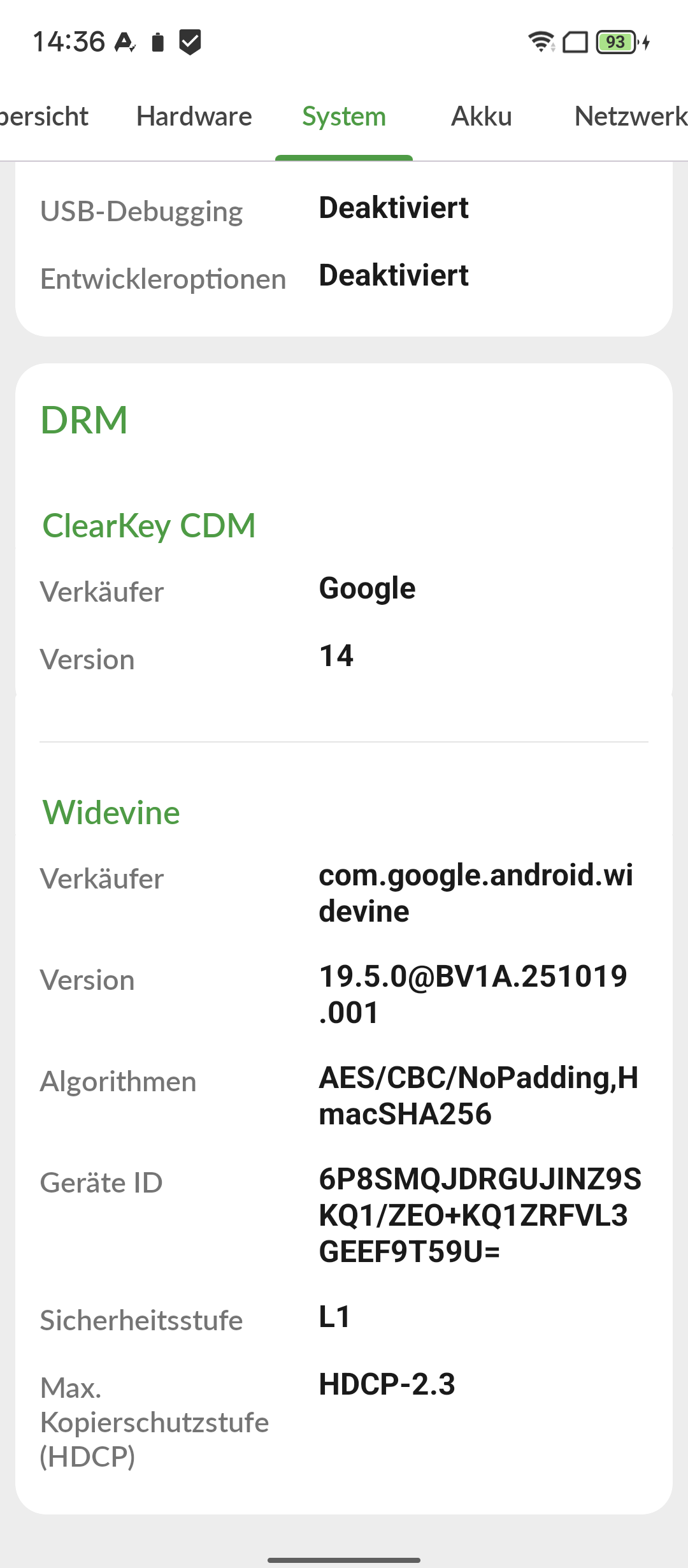The height and width of the screenshot is (1568, 688).
Task: Switch to the Hardware tab
Action: (x=194, y=117)
